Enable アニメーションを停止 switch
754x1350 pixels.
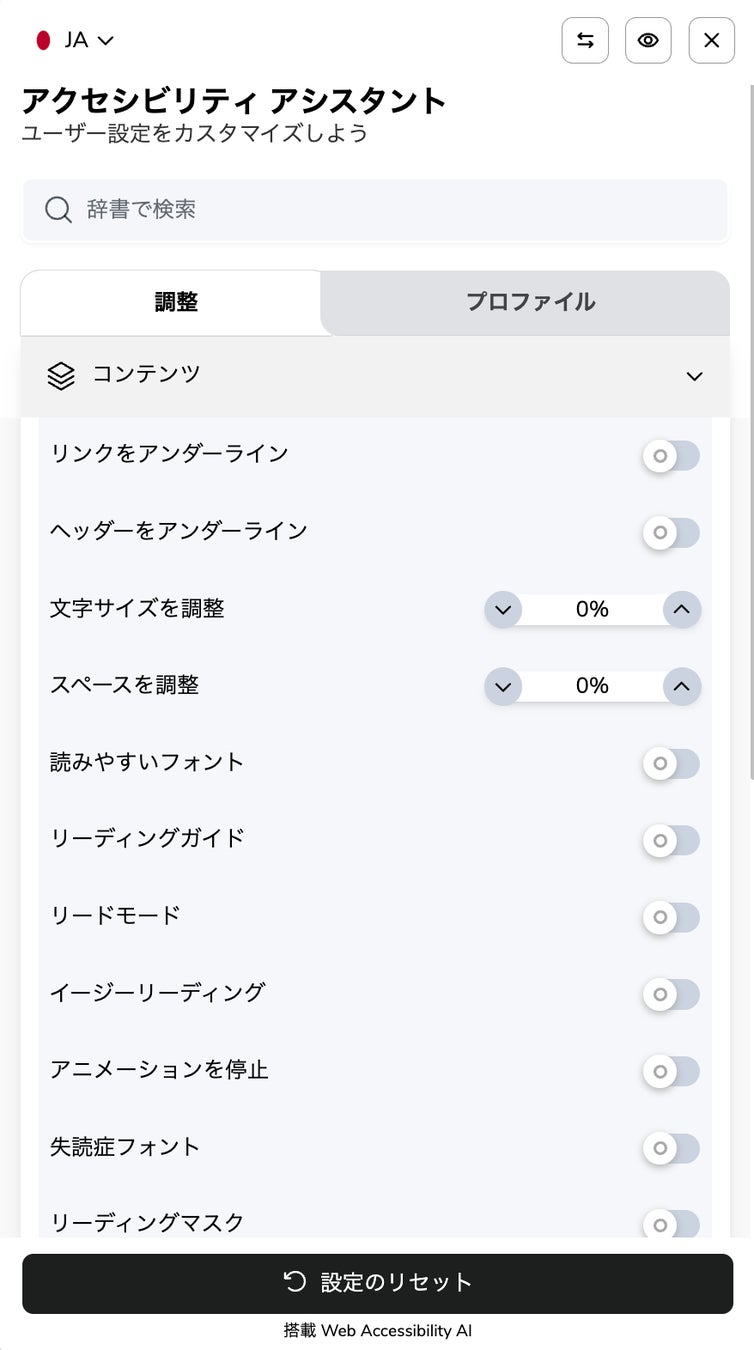tap(671, 1071)
